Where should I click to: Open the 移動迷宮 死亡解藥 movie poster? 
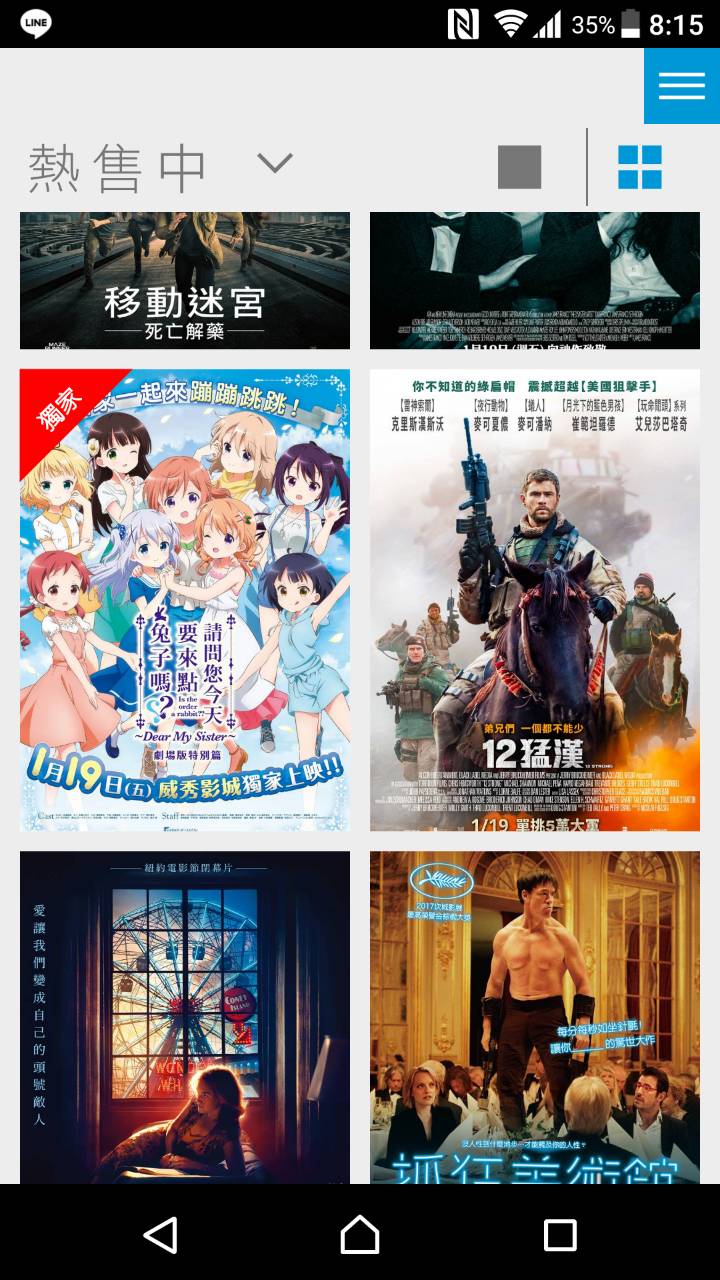coord(185,280)
